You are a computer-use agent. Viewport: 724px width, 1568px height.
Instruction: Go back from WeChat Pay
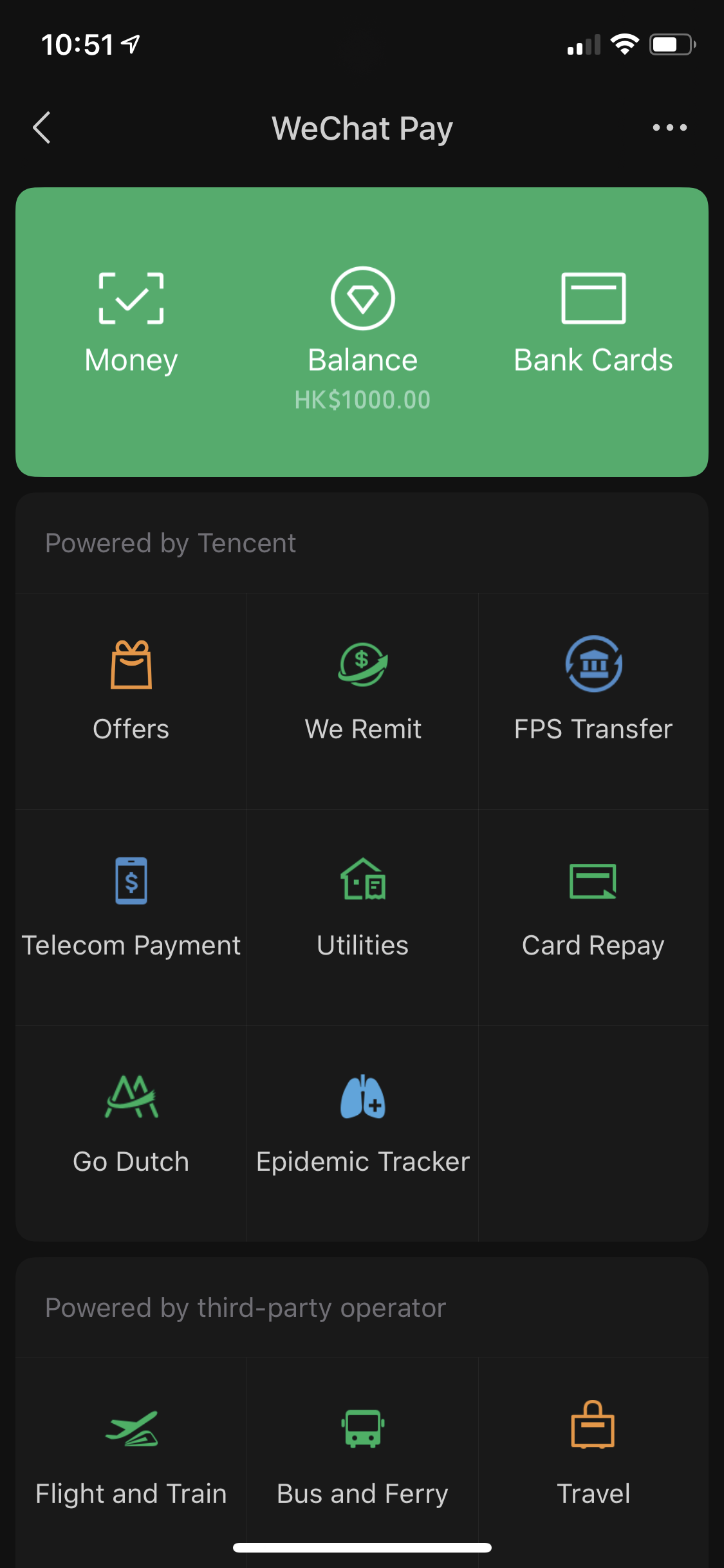click(x=42, y=127)
